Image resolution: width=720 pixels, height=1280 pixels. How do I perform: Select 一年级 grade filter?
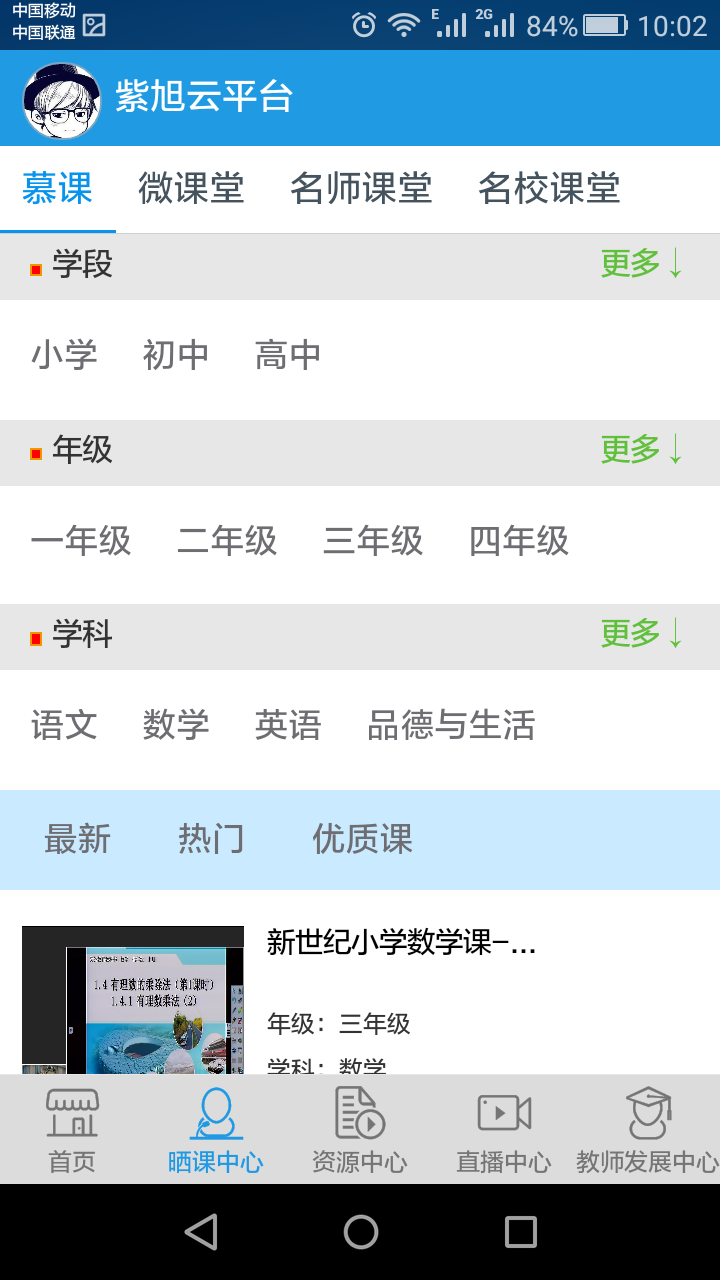coord(81,541)
